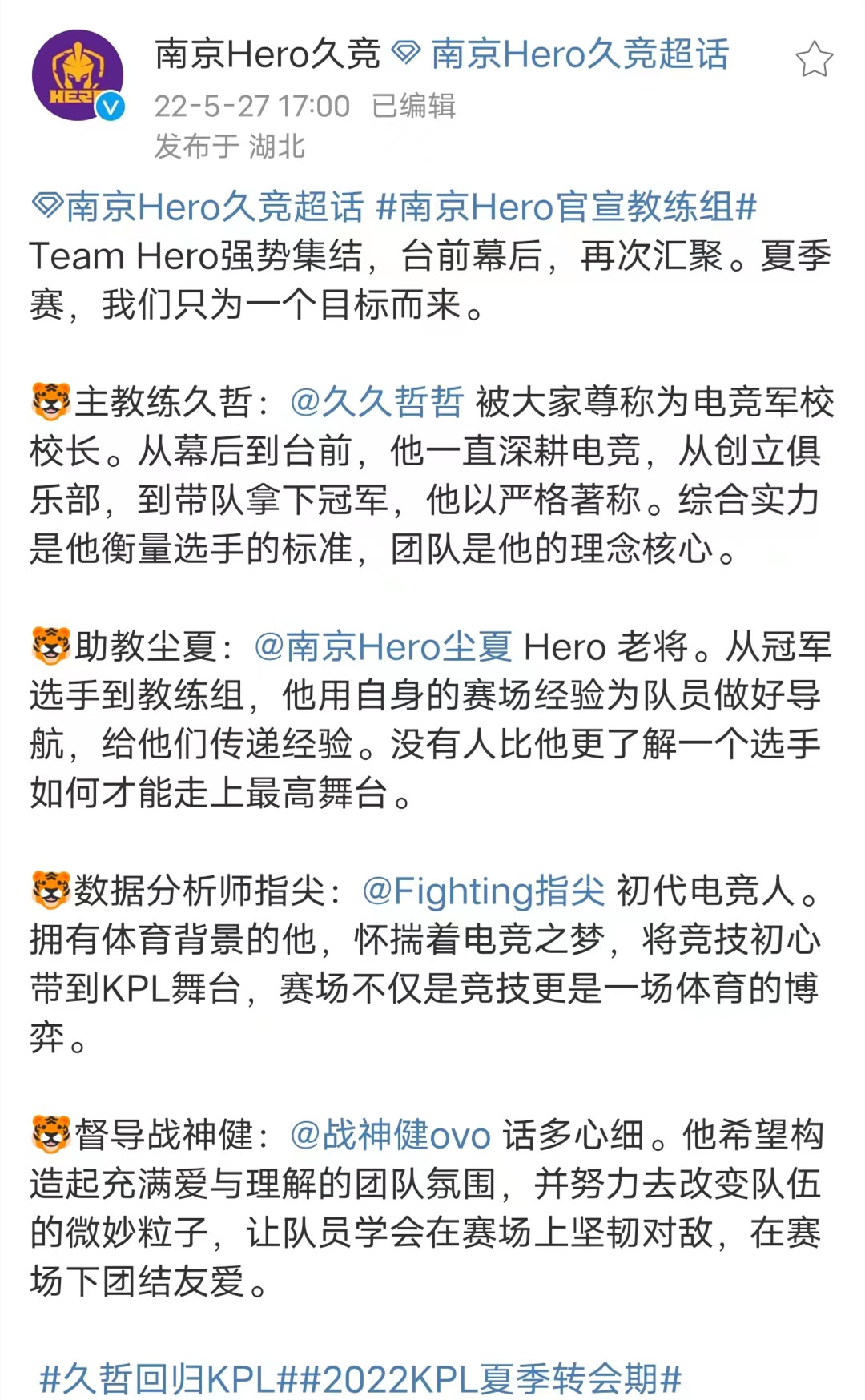
Task: Open hashtag #久哲回归KPL#
Action: (168, 1379)
